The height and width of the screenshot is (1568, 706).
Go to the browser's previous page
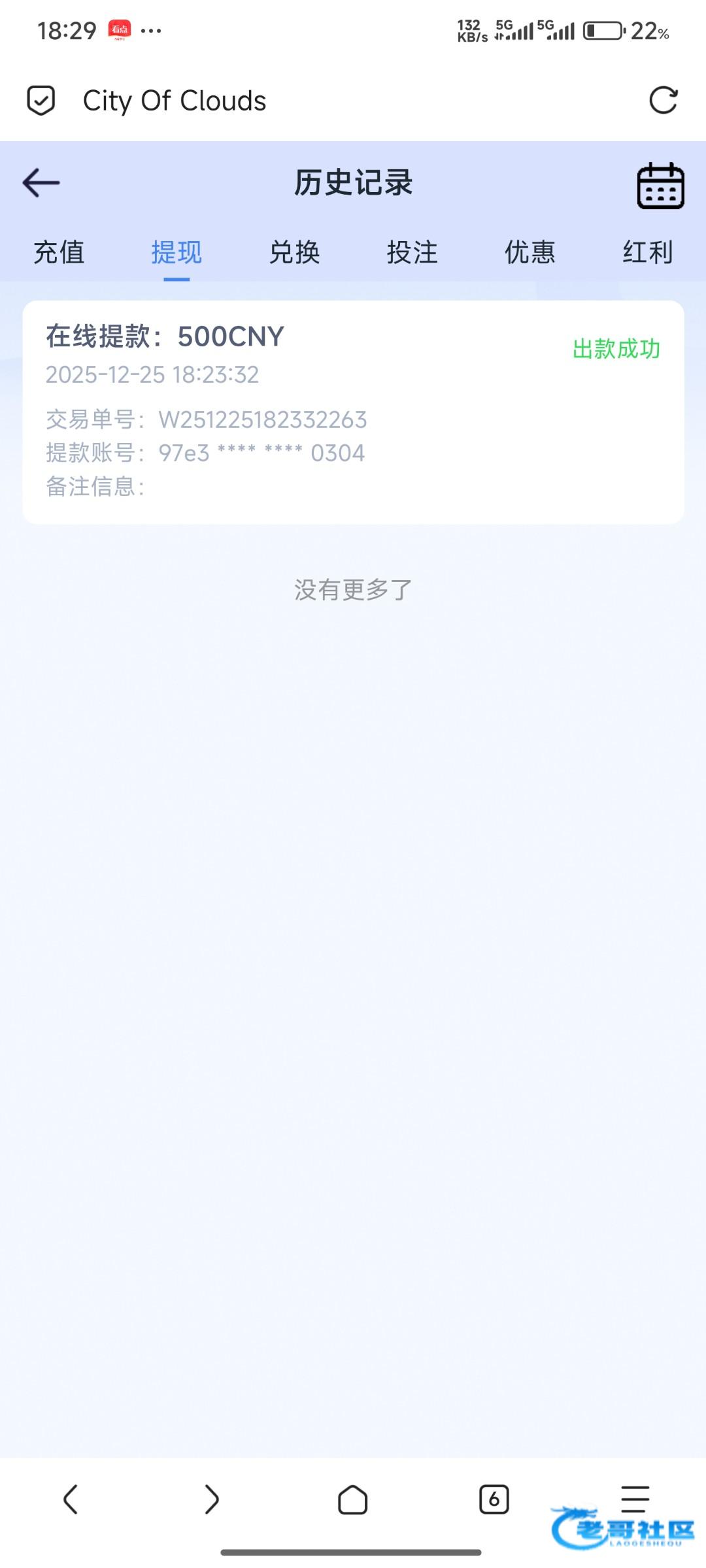(x=71, y=1499)
